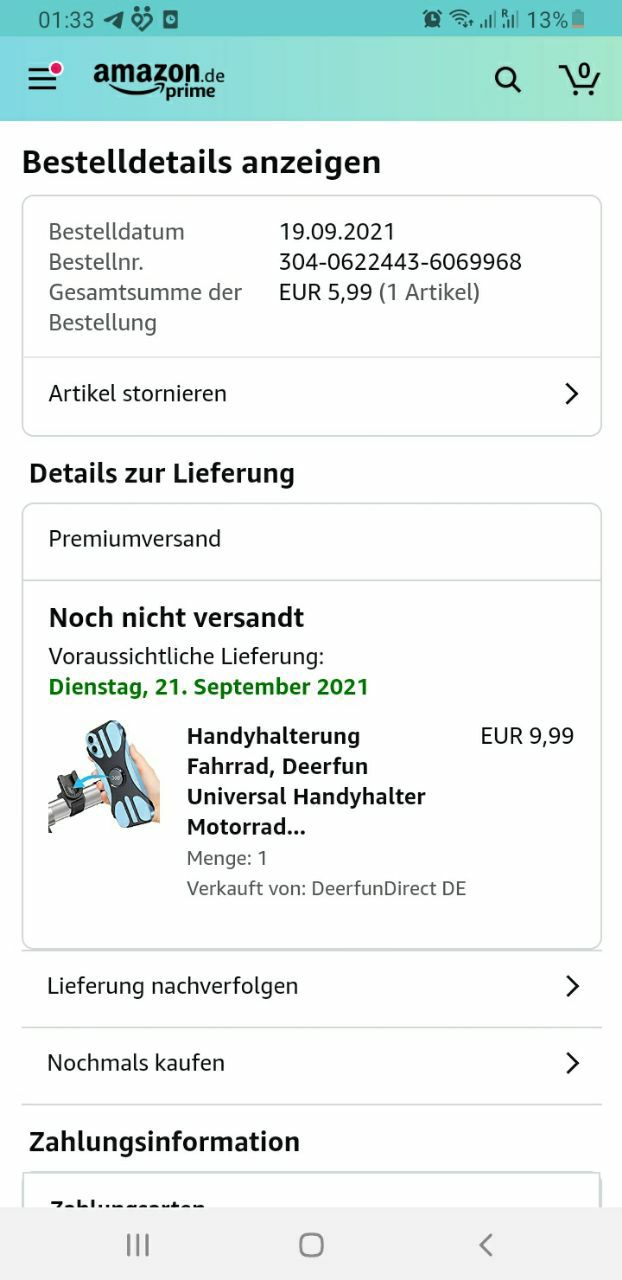Open the Handyhalterung Fahrrad product image
Image resolution: width=622 pixels, height=1280 pixels.
[104, 778]
